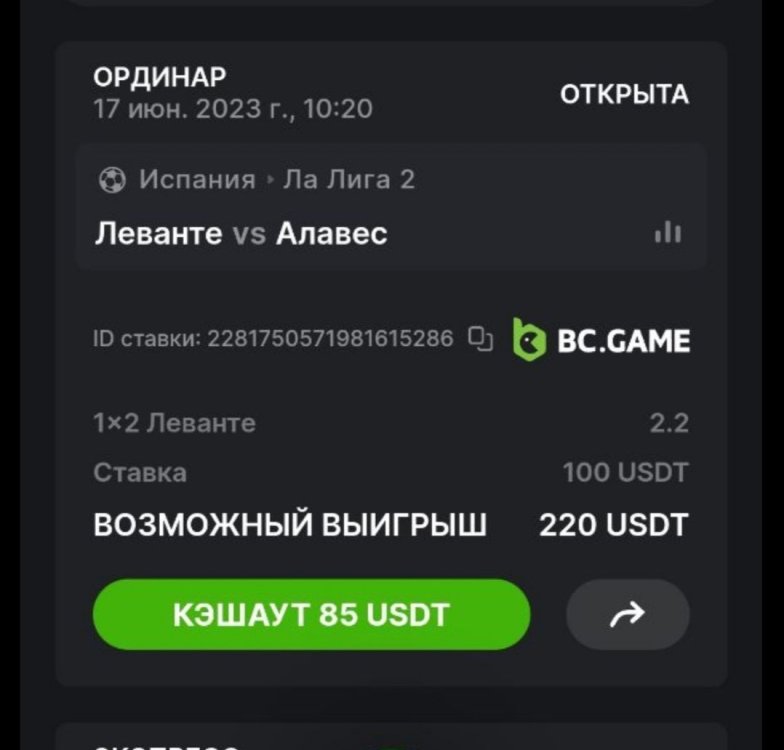The width and height of the screenshot is (784, 750).
Task: Copy the bet ID number
Action: coord(482,339)
